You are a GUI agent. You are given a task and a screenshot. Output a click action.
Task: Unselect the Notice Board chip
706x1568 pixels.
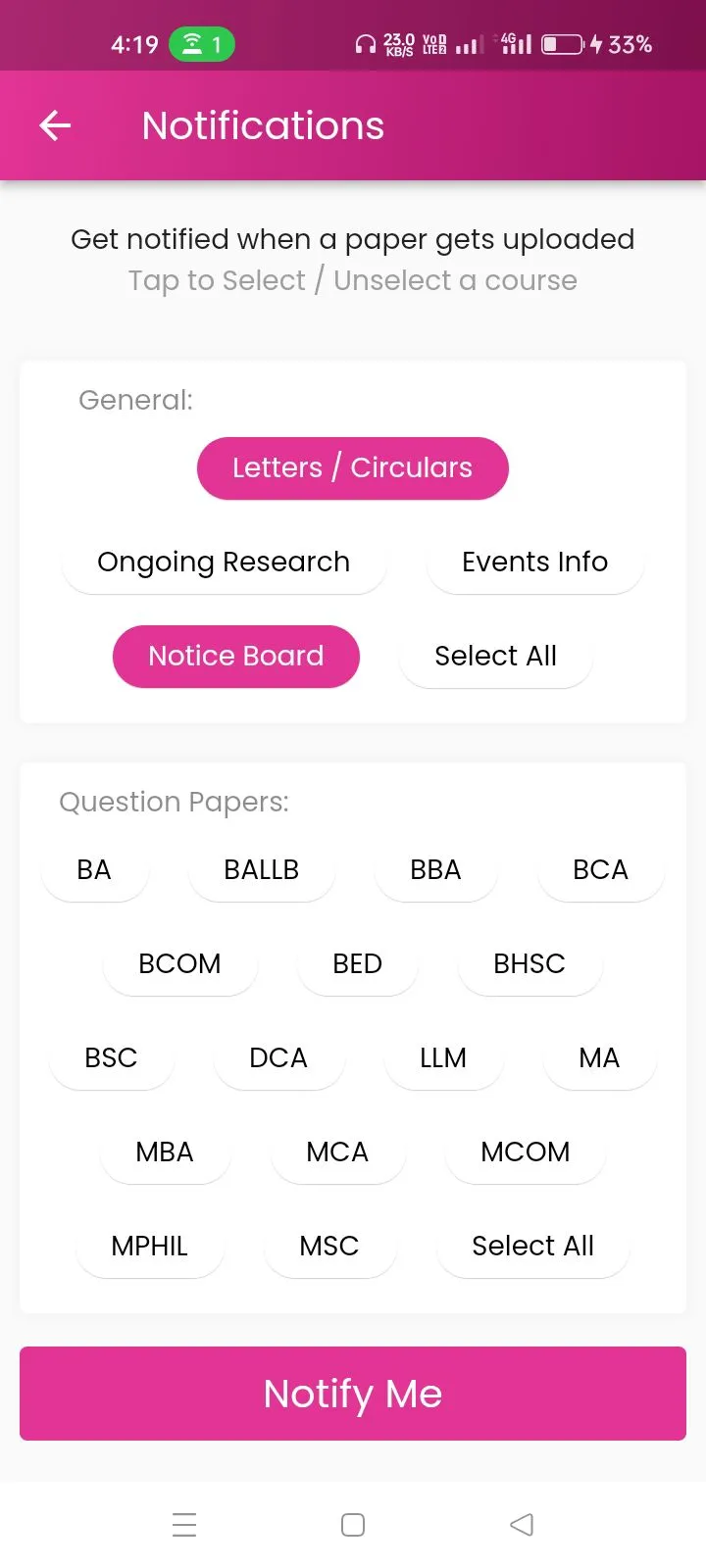[236, 657]
